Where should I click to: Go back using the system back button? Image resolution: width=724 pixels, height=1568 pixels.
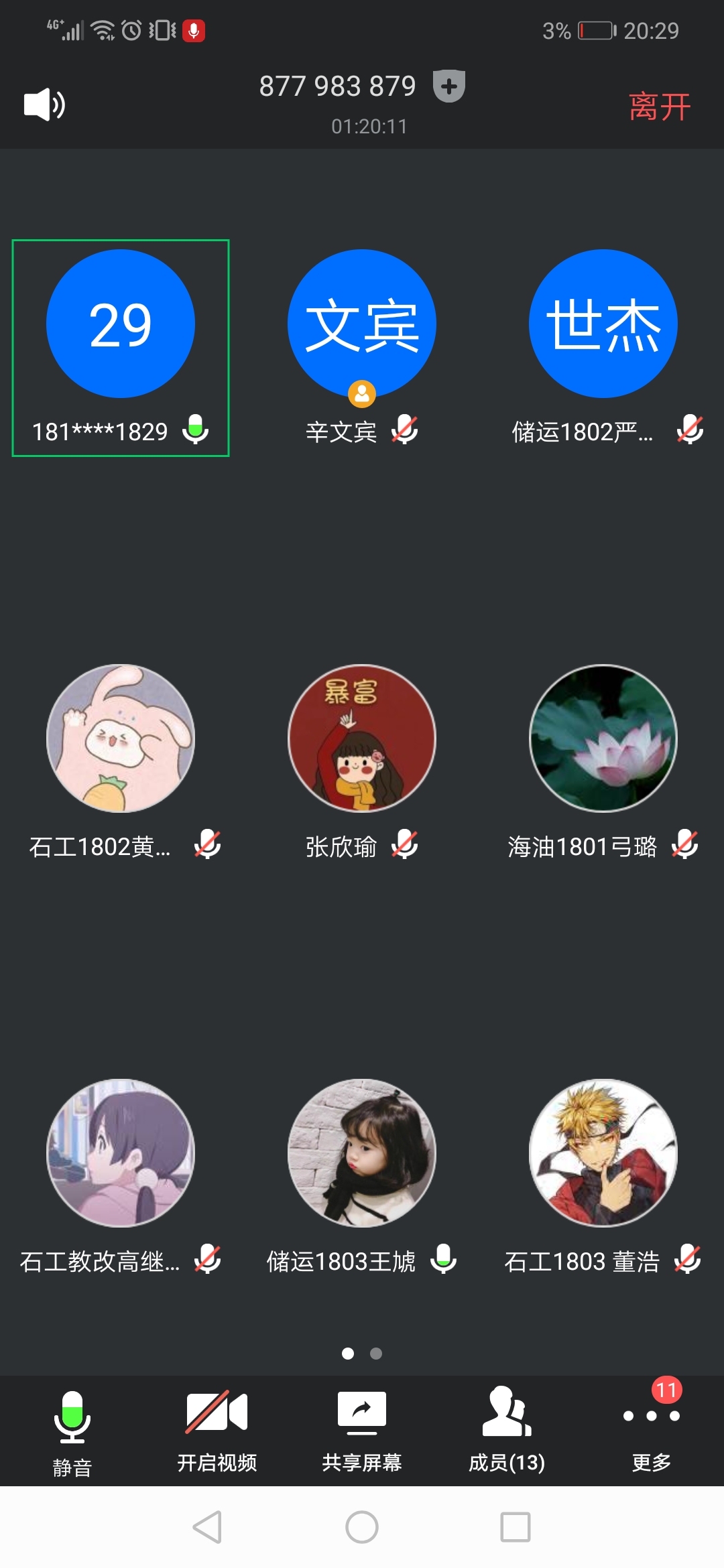[x=207, y=1527]
